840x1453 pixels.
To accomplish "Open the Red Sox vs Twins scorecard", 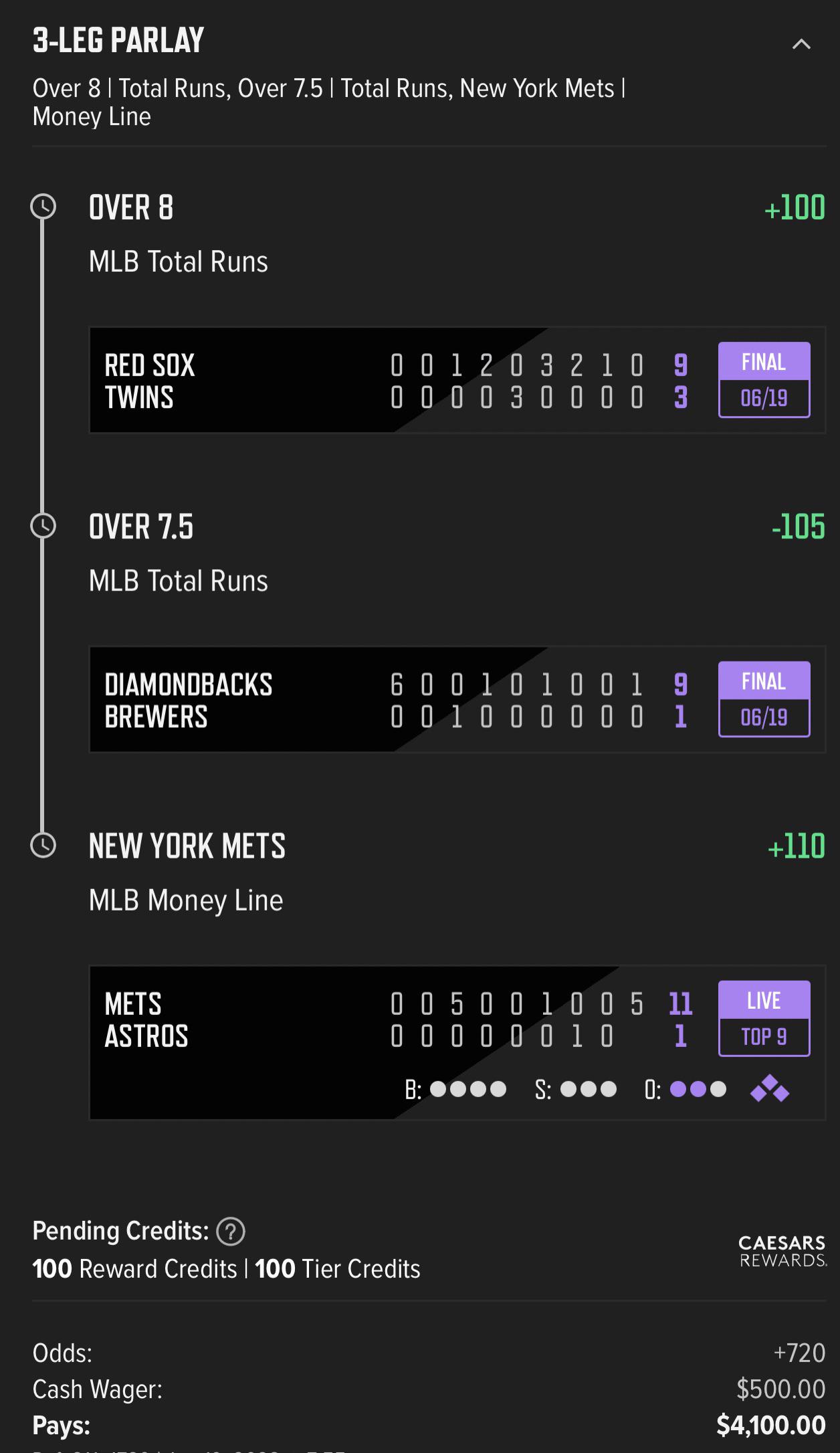I will (x=457, y=381).
